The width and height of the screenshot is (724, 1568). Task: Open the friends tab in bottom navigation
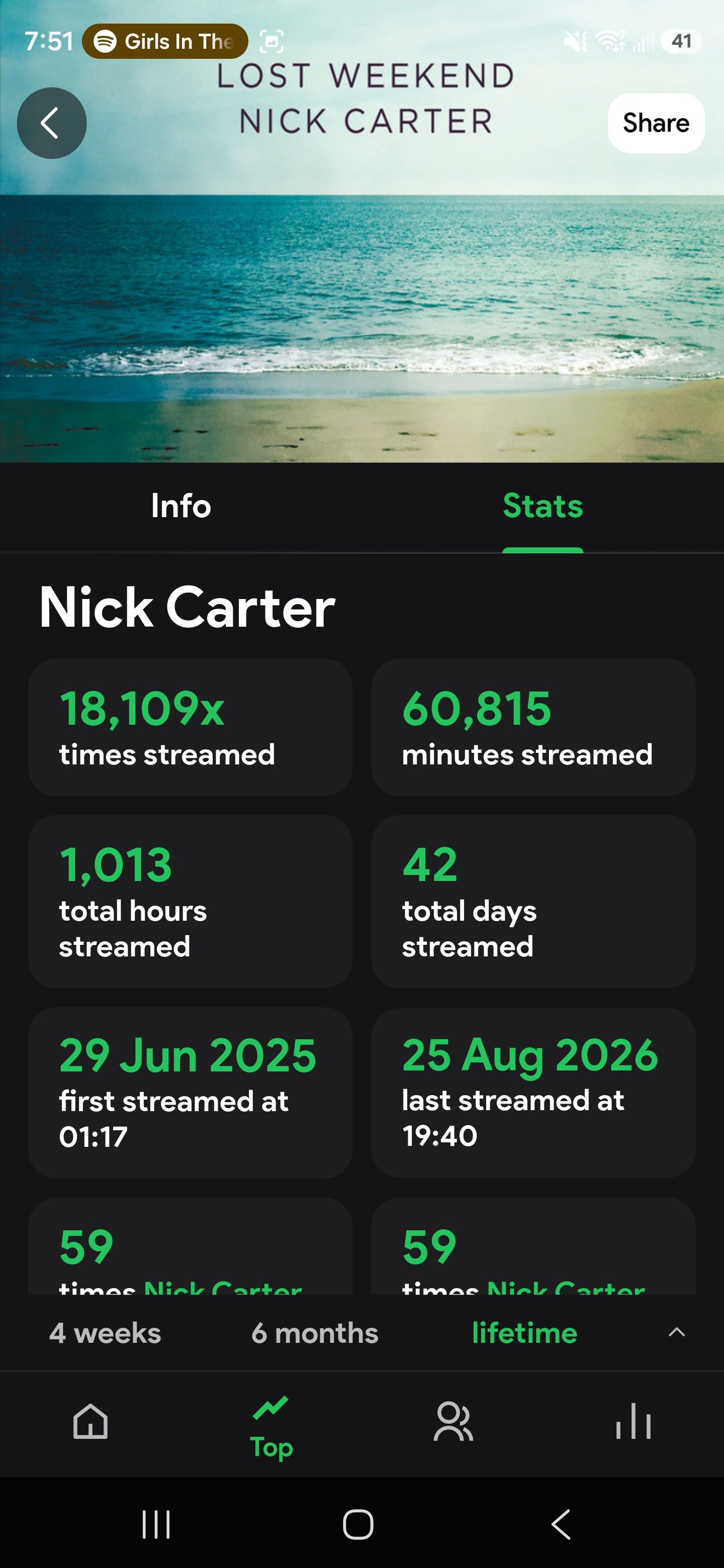(x=452, y=1422)
